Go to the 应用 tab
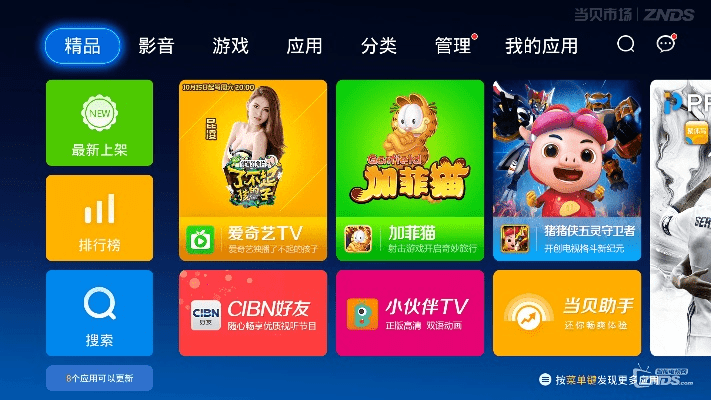Viewport: 711px width, 400px height. (x=304, y=46)
